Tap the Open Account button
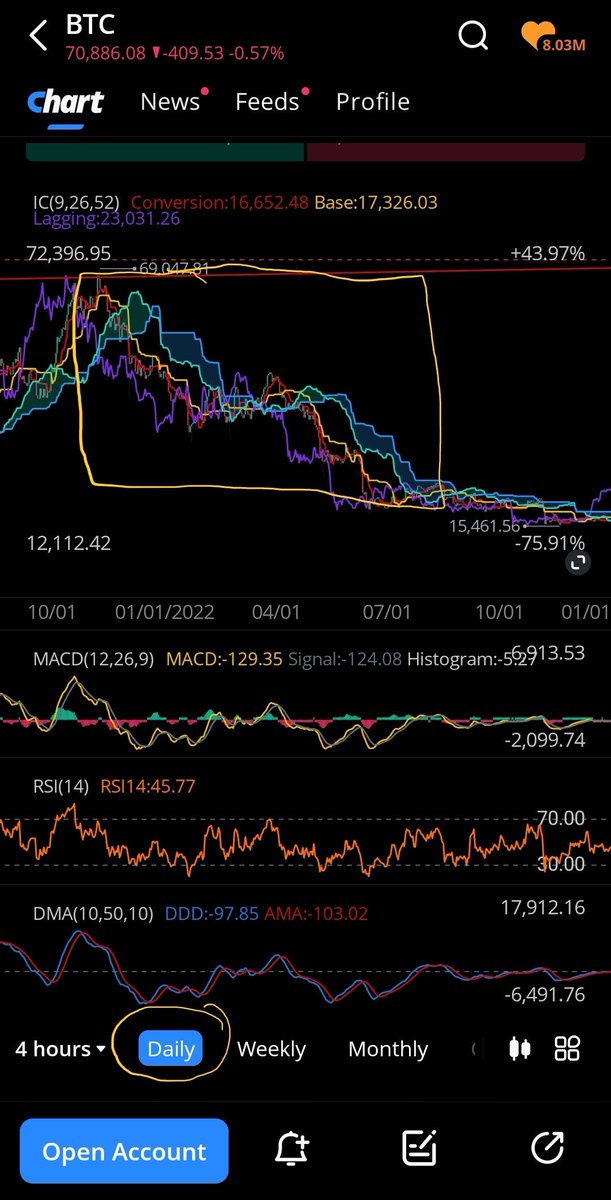The height and width of the screenshot is (1200, 611). coord(124,1152)
